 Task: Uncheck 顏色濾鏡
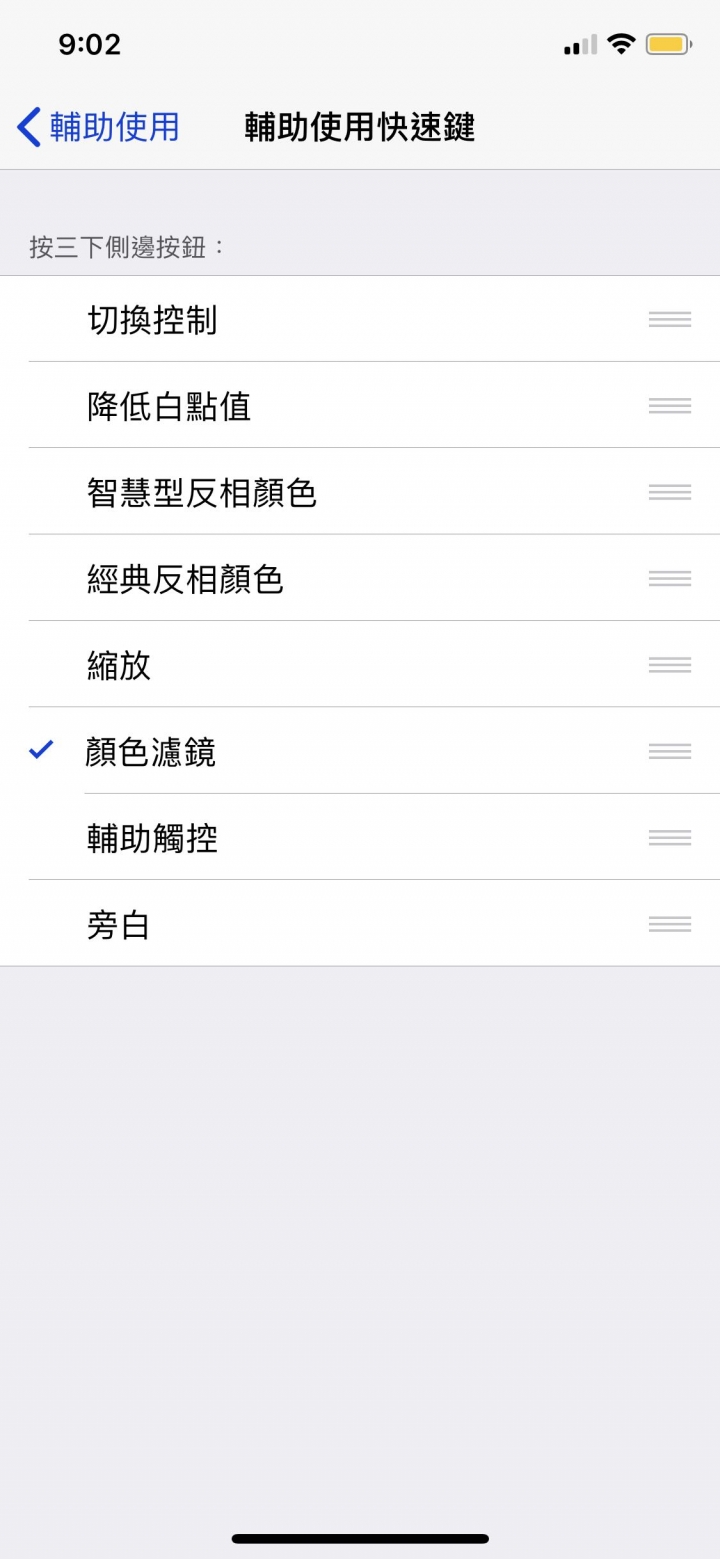pyautogui.click(x=360, y=751)
